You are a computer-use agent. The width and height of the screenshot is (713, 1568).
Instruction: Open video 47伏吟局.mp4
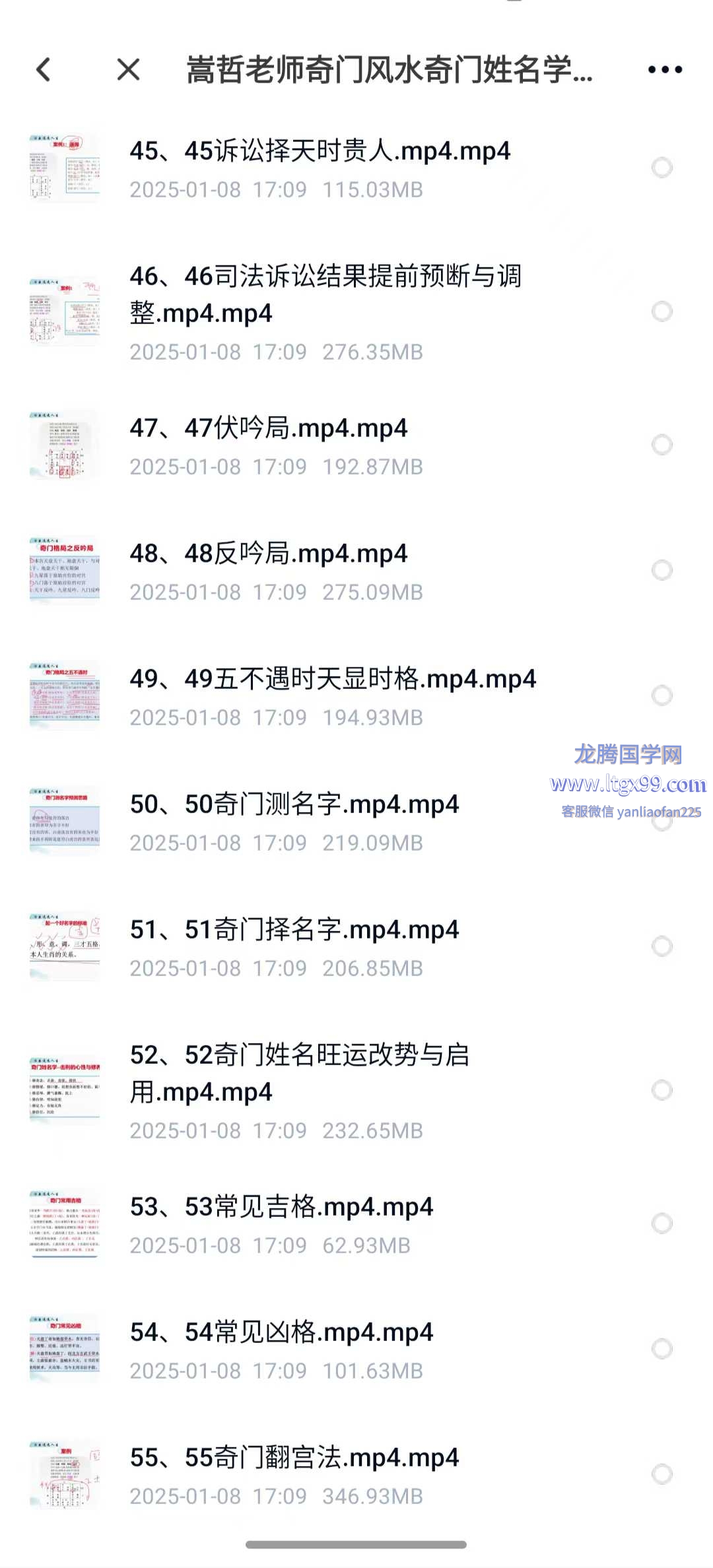(268, 429)
